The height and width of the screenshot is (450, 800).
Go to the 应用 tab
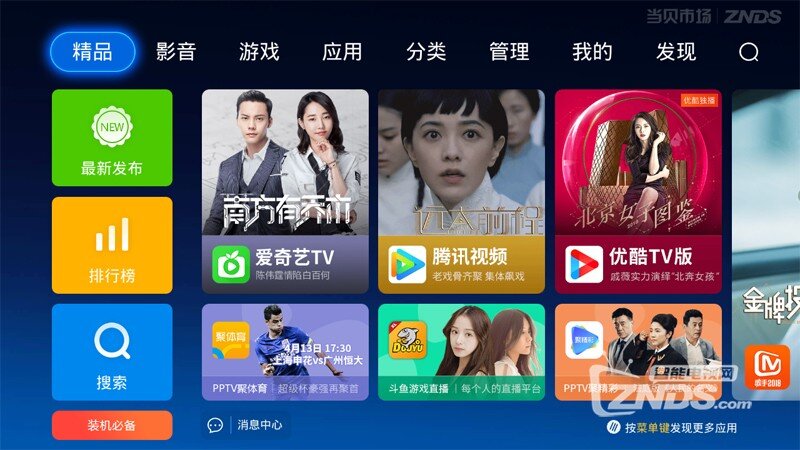click(342, 52)
